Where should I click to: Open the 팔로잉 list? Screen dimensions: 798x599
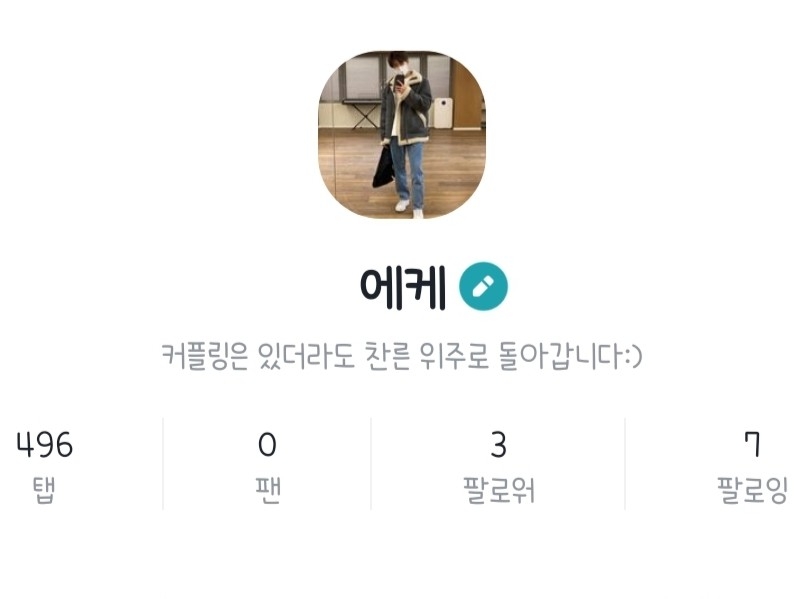click(x=752, y=466)
